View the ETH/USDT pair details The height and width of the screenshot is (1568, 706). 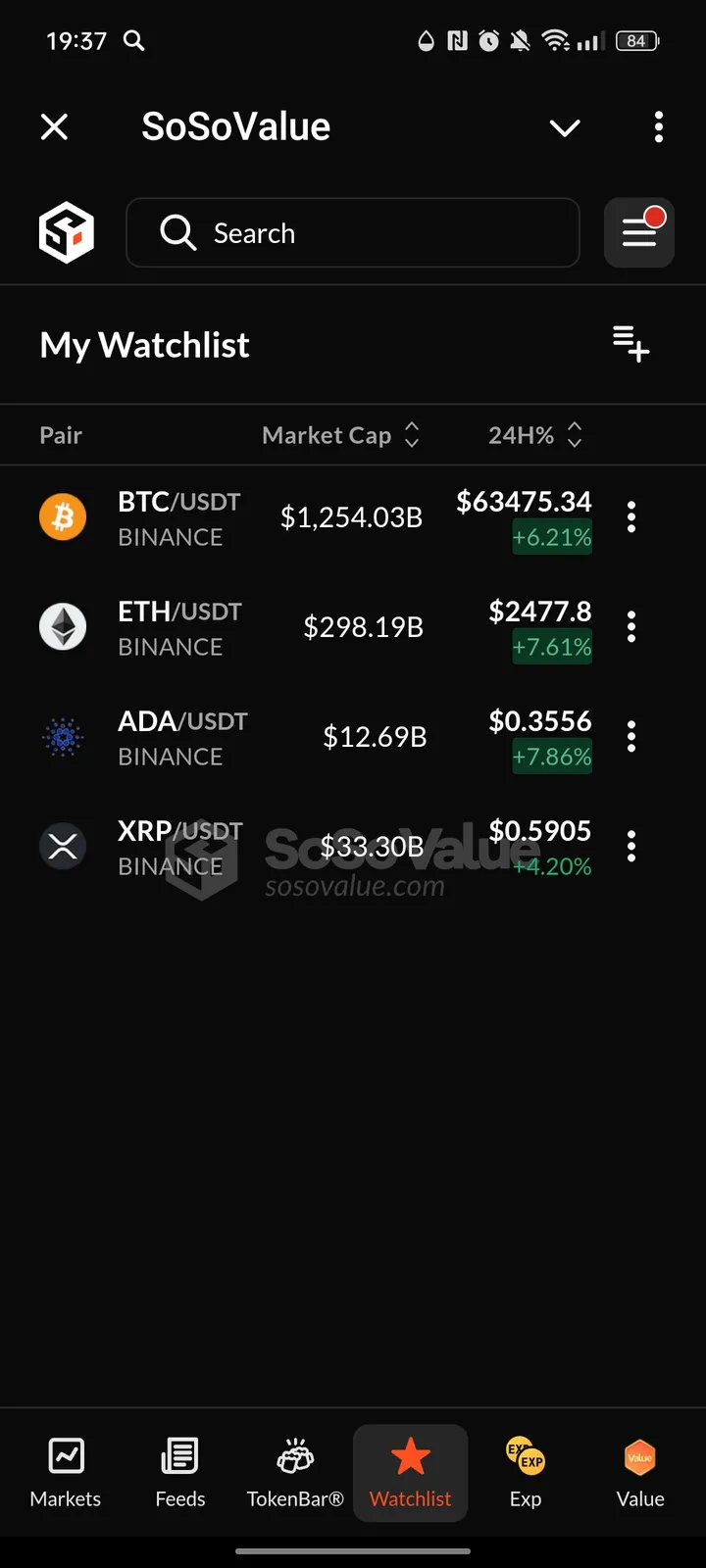179,627
